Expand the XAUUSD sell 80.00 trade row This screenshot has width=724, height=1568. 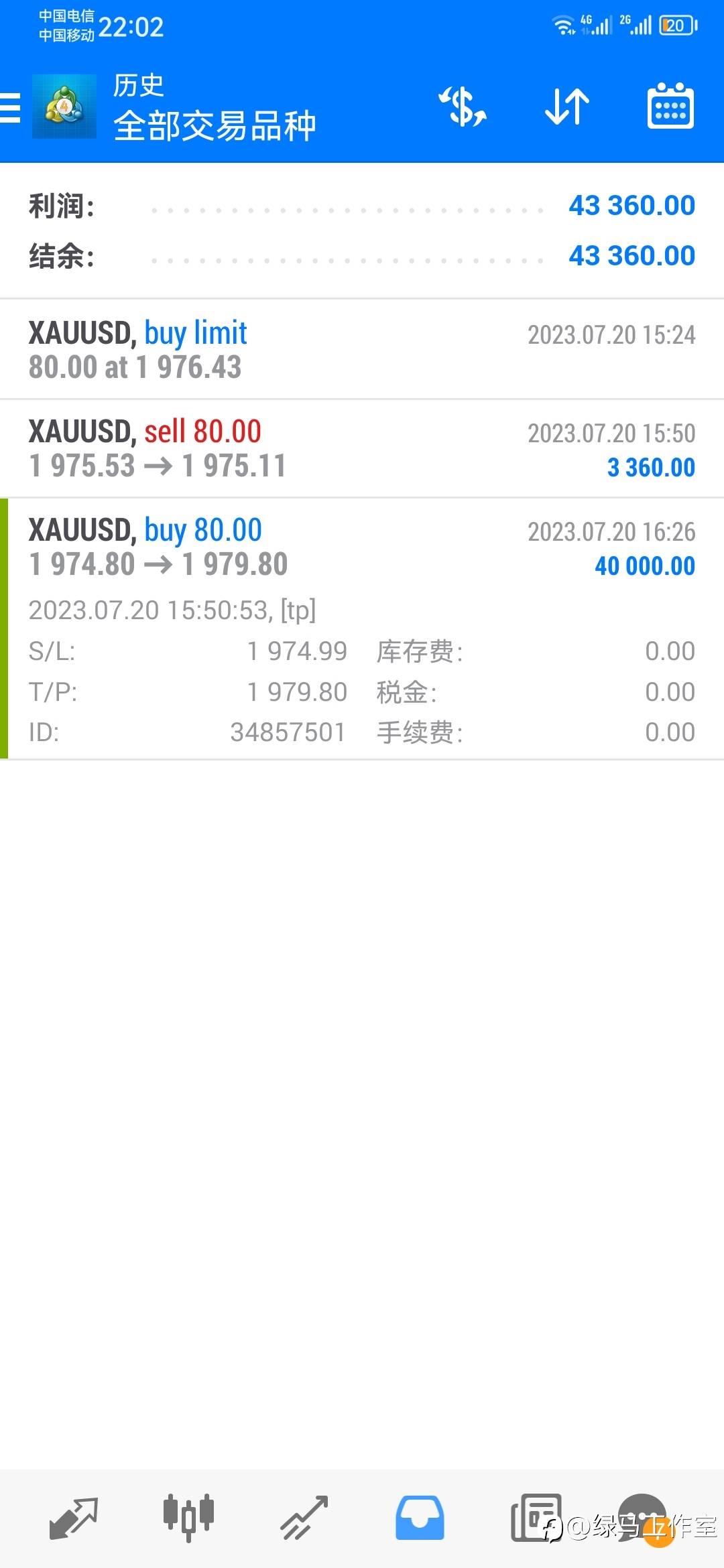click(x=362, y=448)
